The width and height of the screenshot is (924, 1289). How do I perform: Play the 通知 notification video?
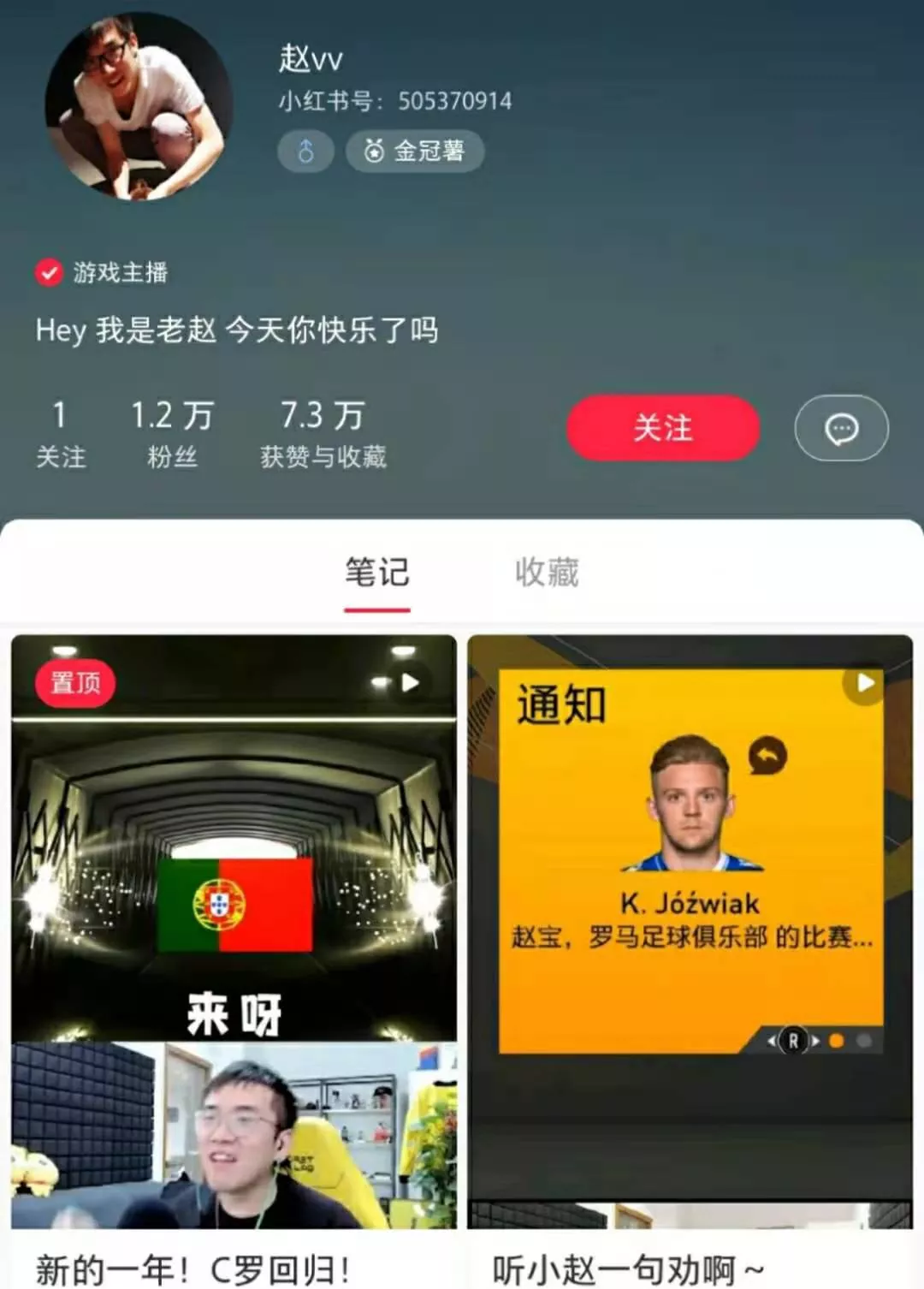coord(865,682)
